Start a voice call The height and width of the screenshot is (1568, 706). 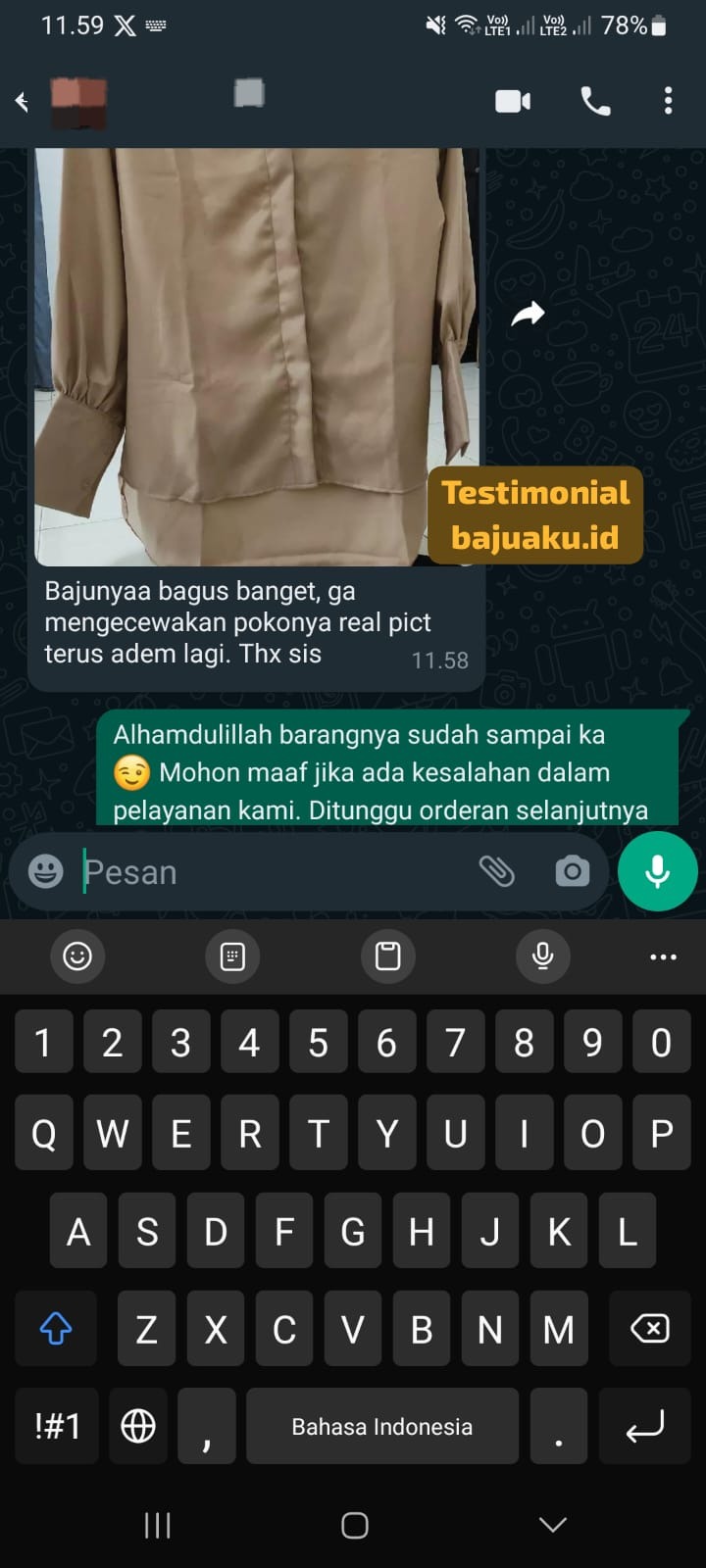click(x=595, y=101)
